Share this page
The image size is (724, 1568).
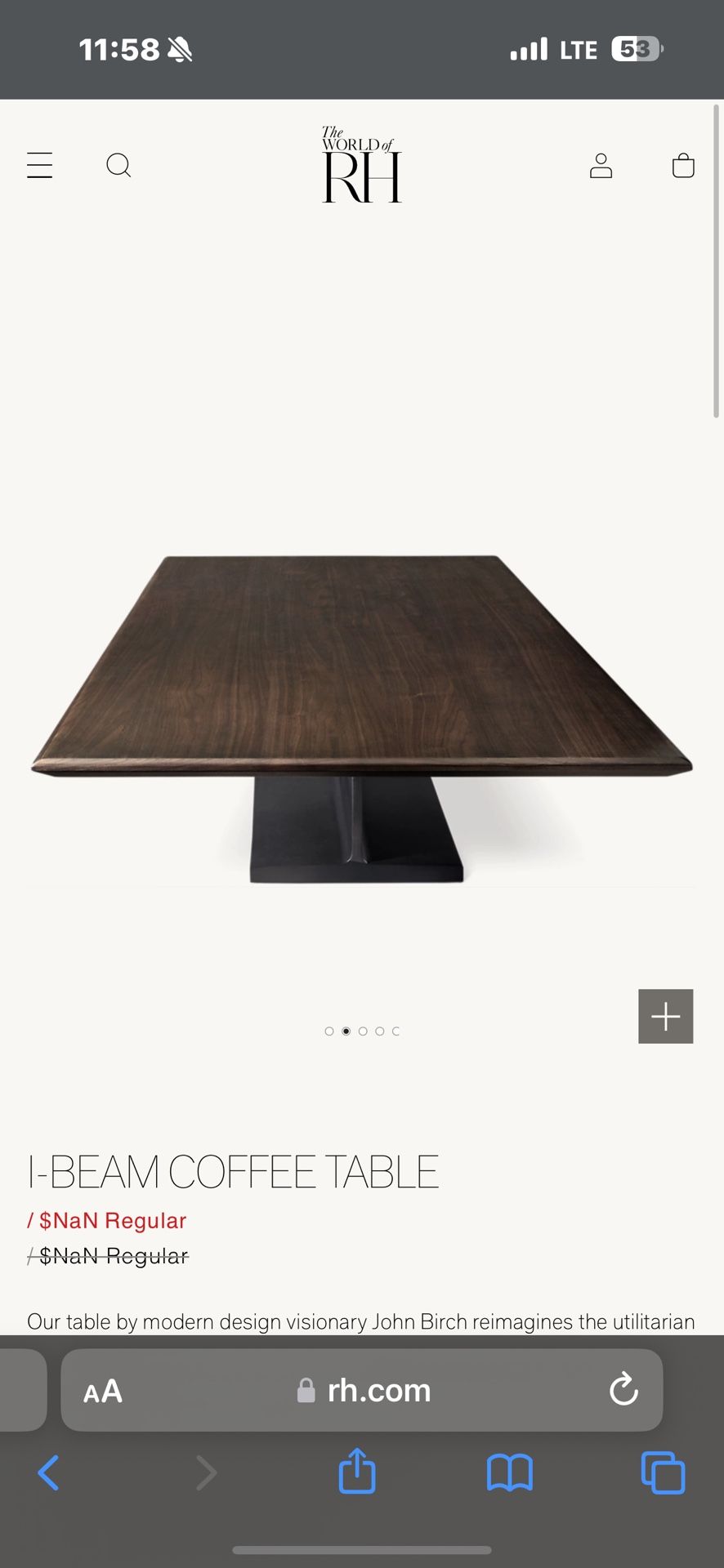click(357, 1471)
